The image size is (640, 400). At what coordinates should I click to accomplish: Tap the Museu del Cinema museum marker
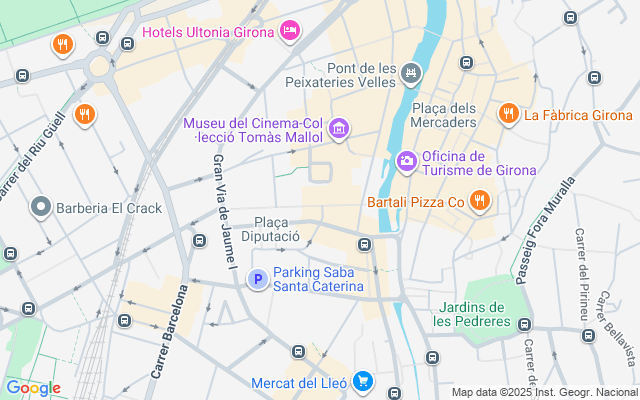339,128
